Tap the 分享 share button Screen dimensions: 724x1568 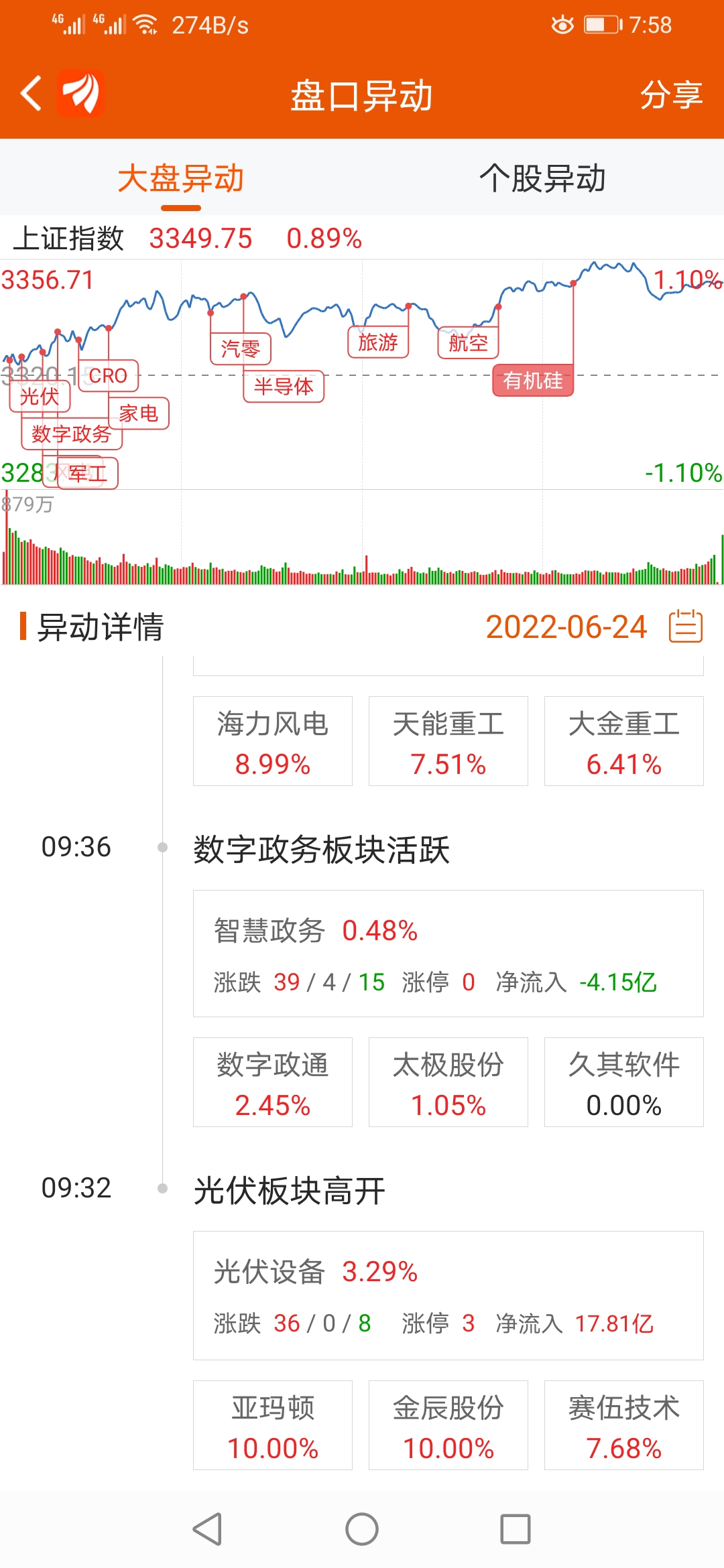[x=670, y=94]
